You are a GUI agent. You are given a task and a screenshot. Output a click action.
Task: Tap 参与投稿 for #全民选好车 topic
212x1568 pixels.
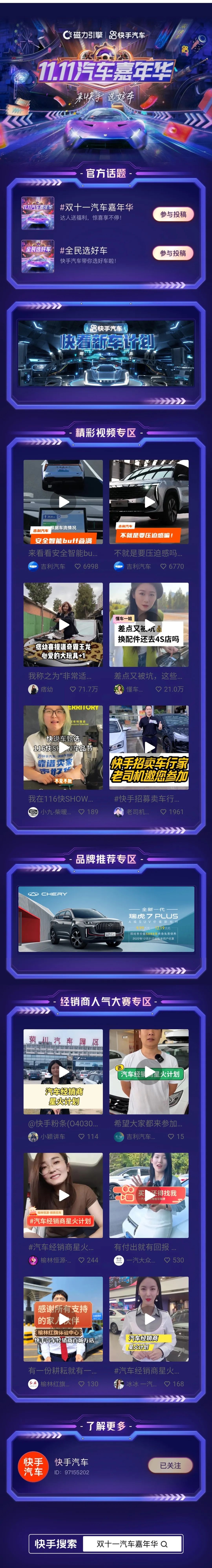[x=173, y=253]
